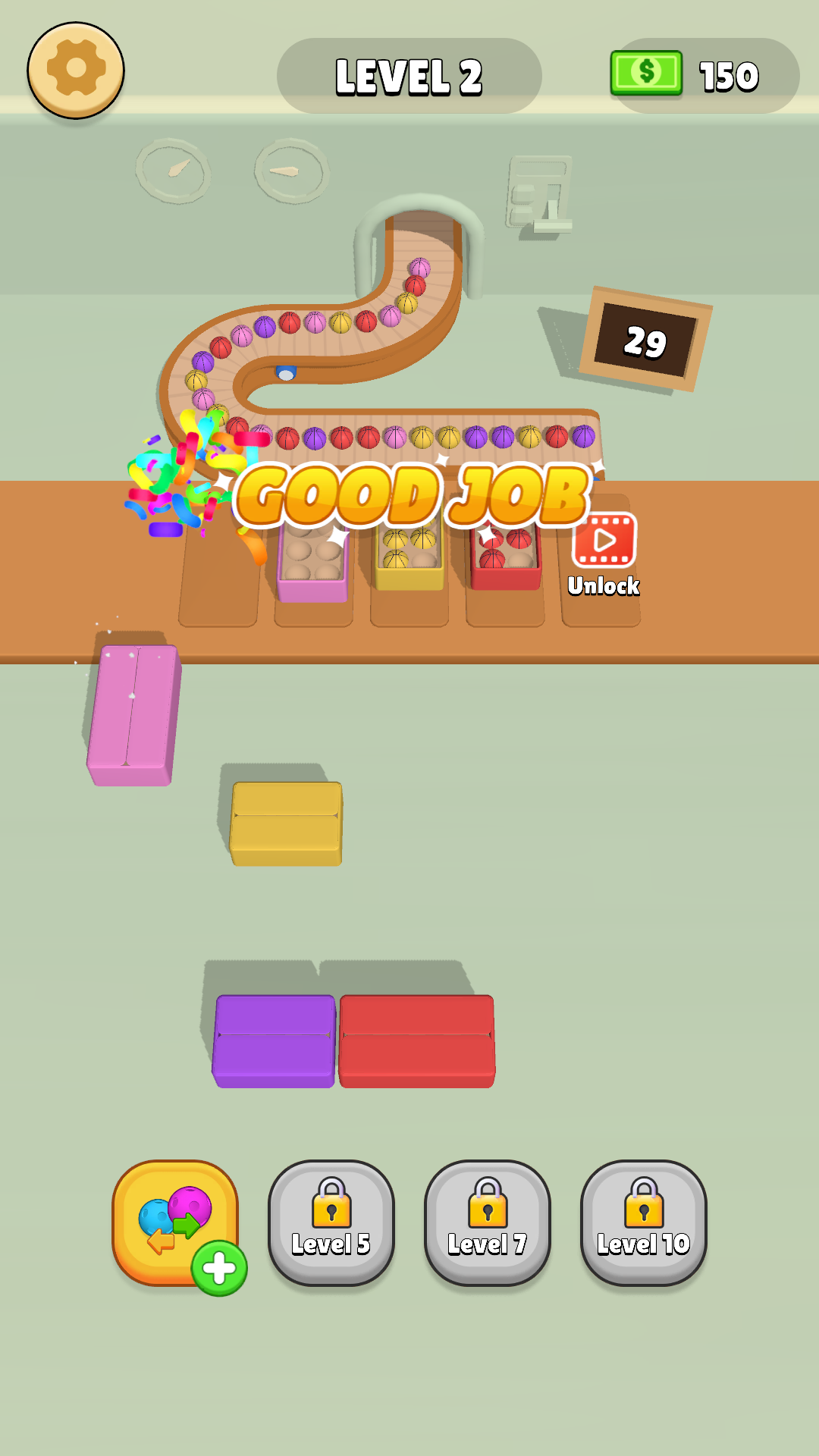Select the pink box

[133, 715]
